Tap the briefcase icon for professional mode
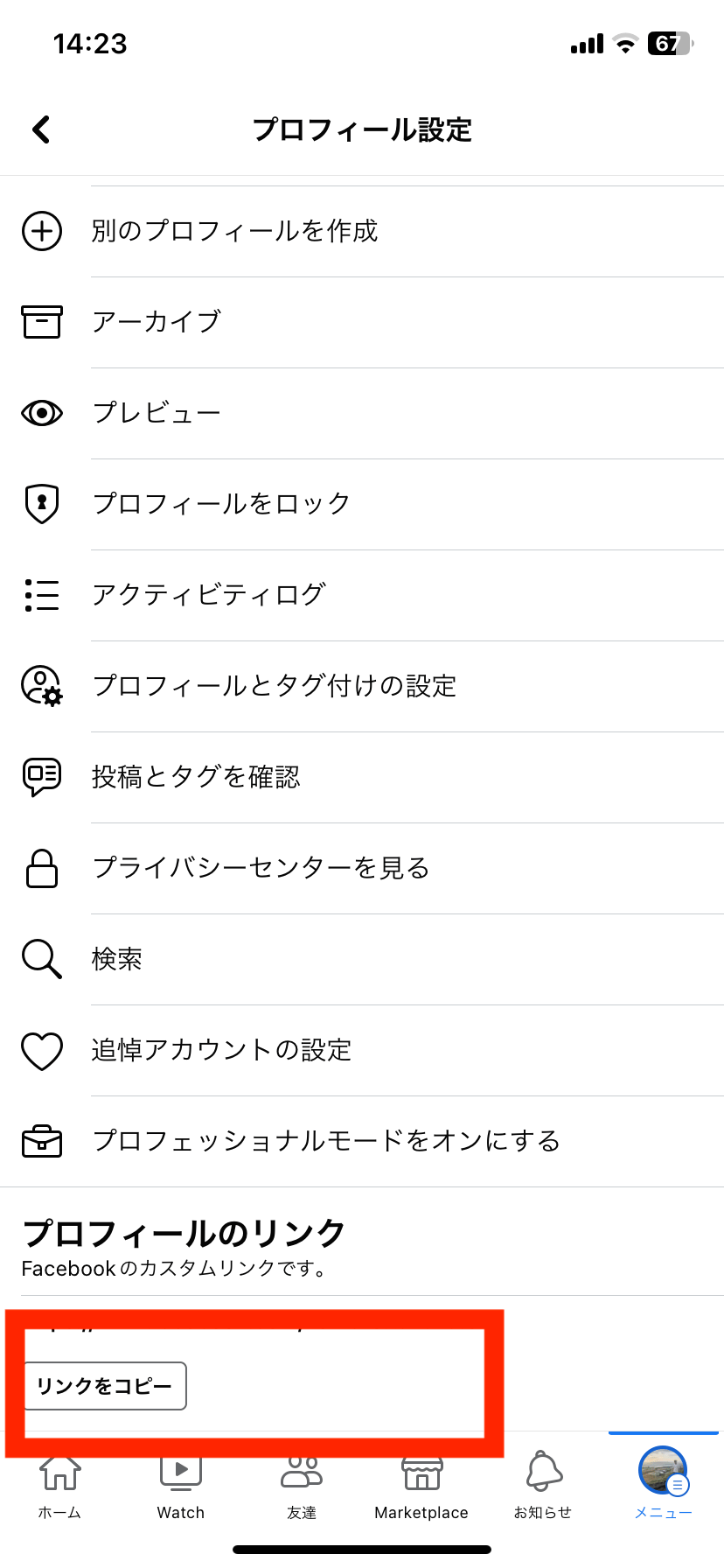The width and height of the screenshot is (724, 1568). tap(41, 1141)
